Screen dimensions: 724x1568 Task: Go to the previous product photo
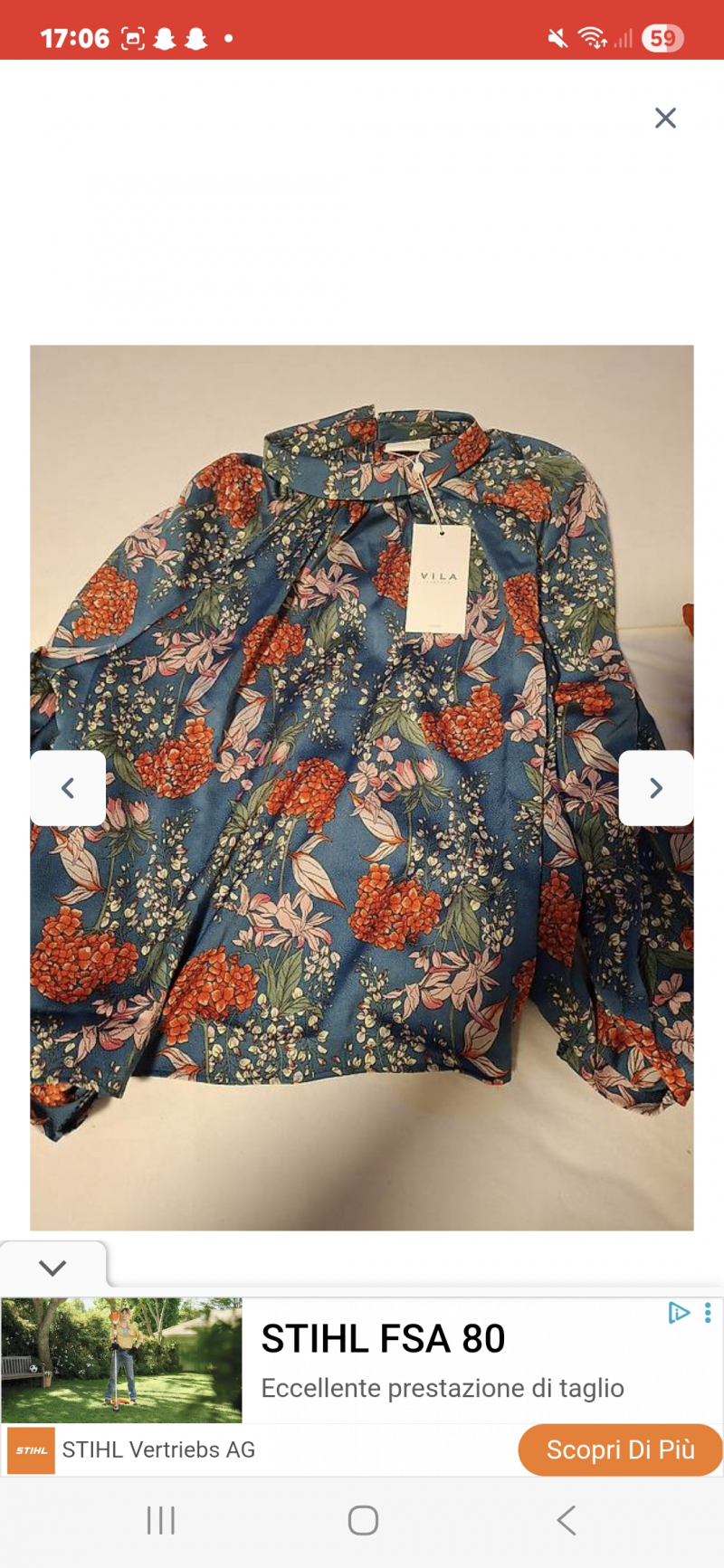coord(68,788)
